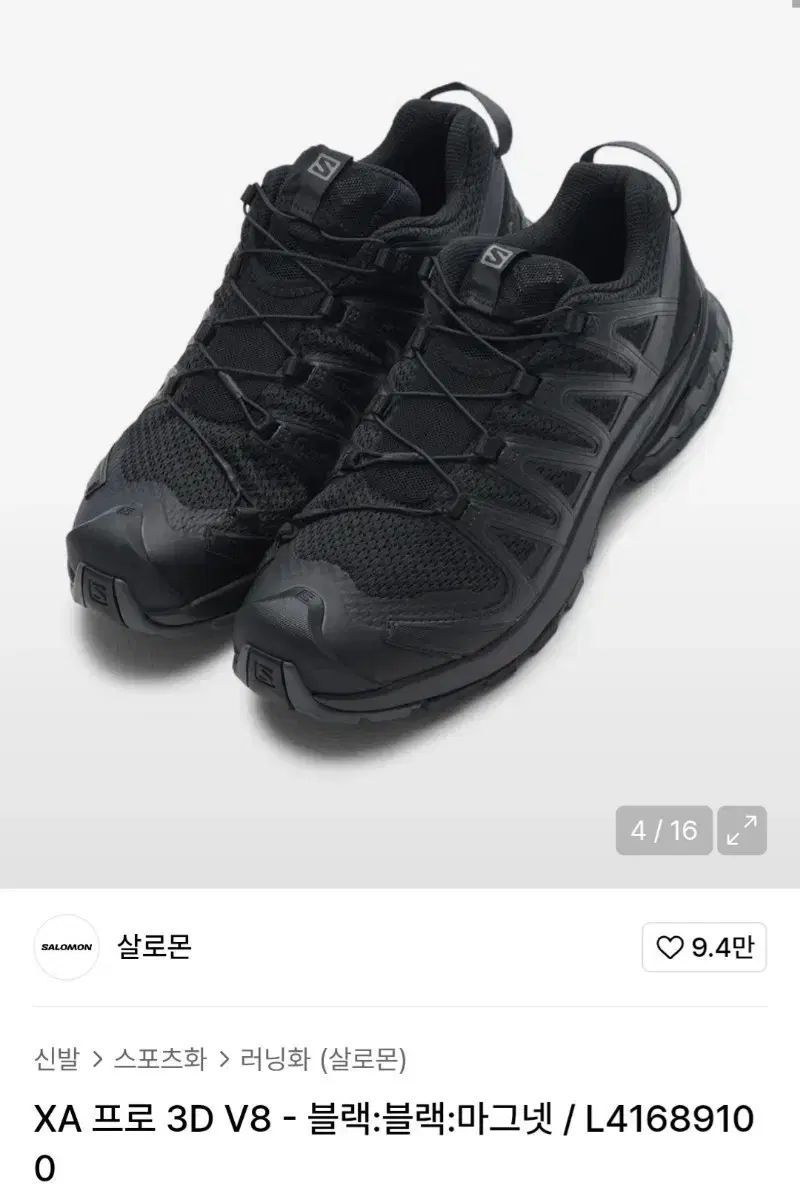This screenshot has width=800, height=1200.
Task: Click product title XA 프로 3D V8
Action: point(140,1124)
